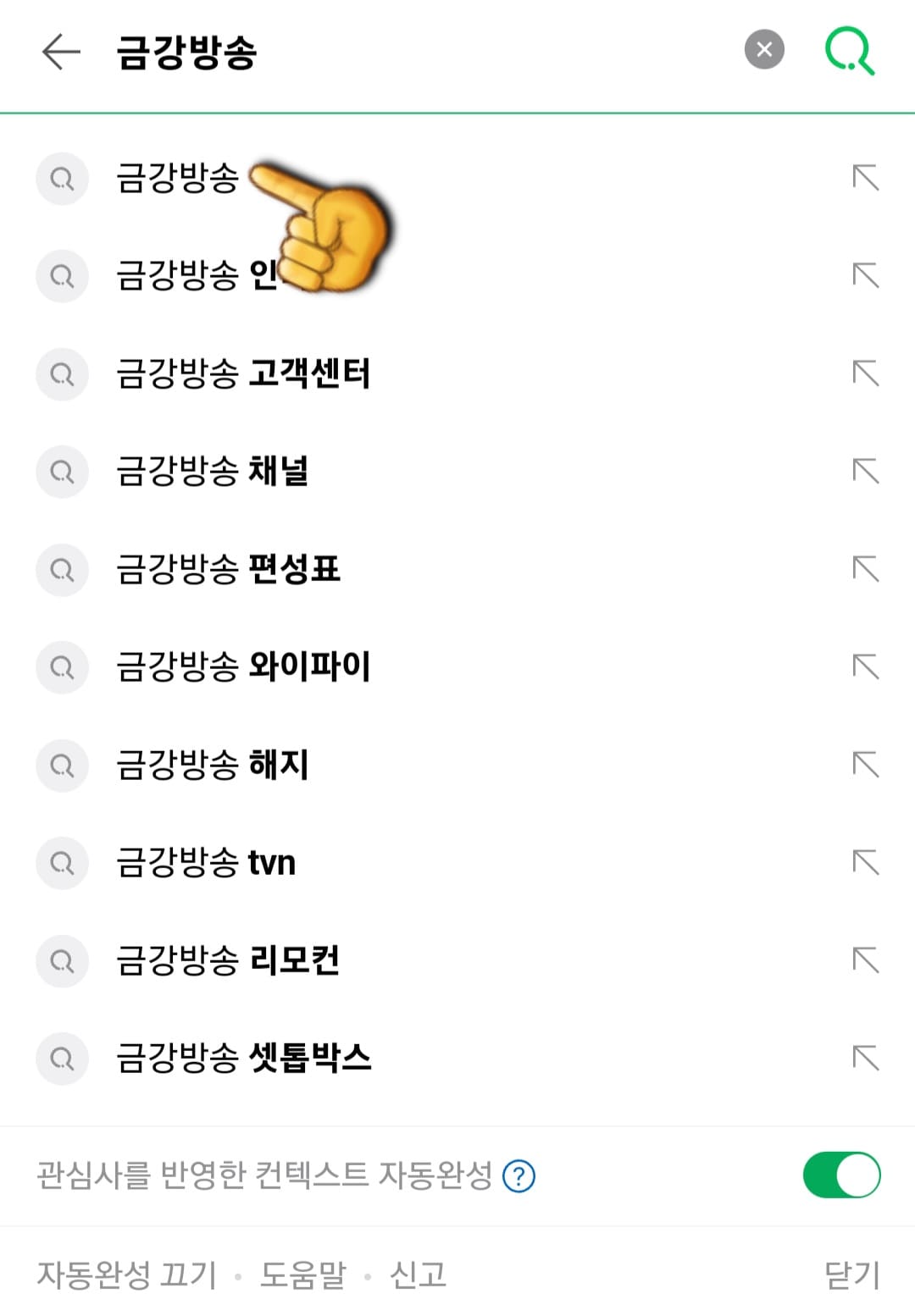Screen dimensions: 915x1316
Task: Choose the 금강방송 채널 suggestion
Action: 212,473
